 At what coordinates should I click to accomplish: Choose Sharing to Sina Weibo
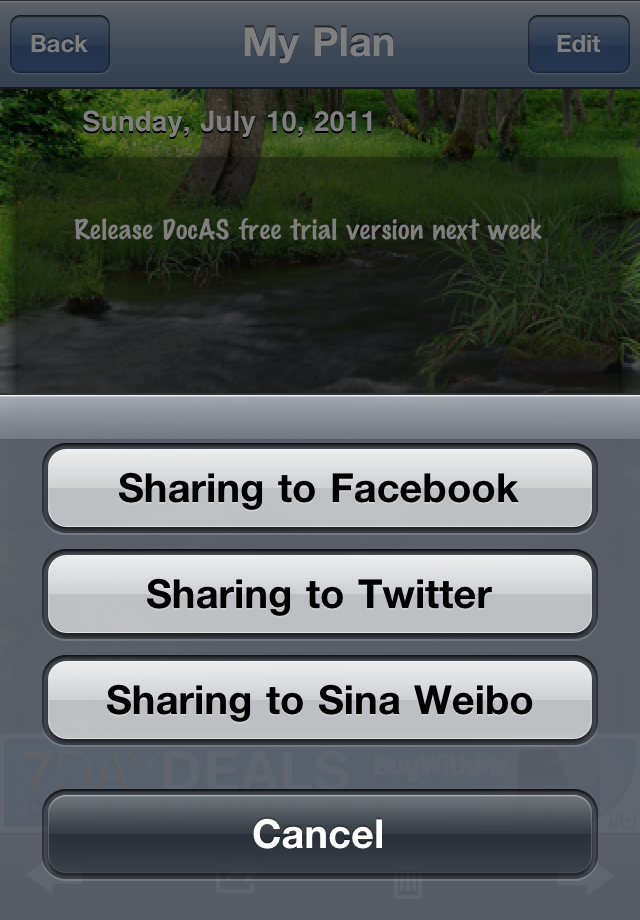pyautogui.click(x=319, y=699)
